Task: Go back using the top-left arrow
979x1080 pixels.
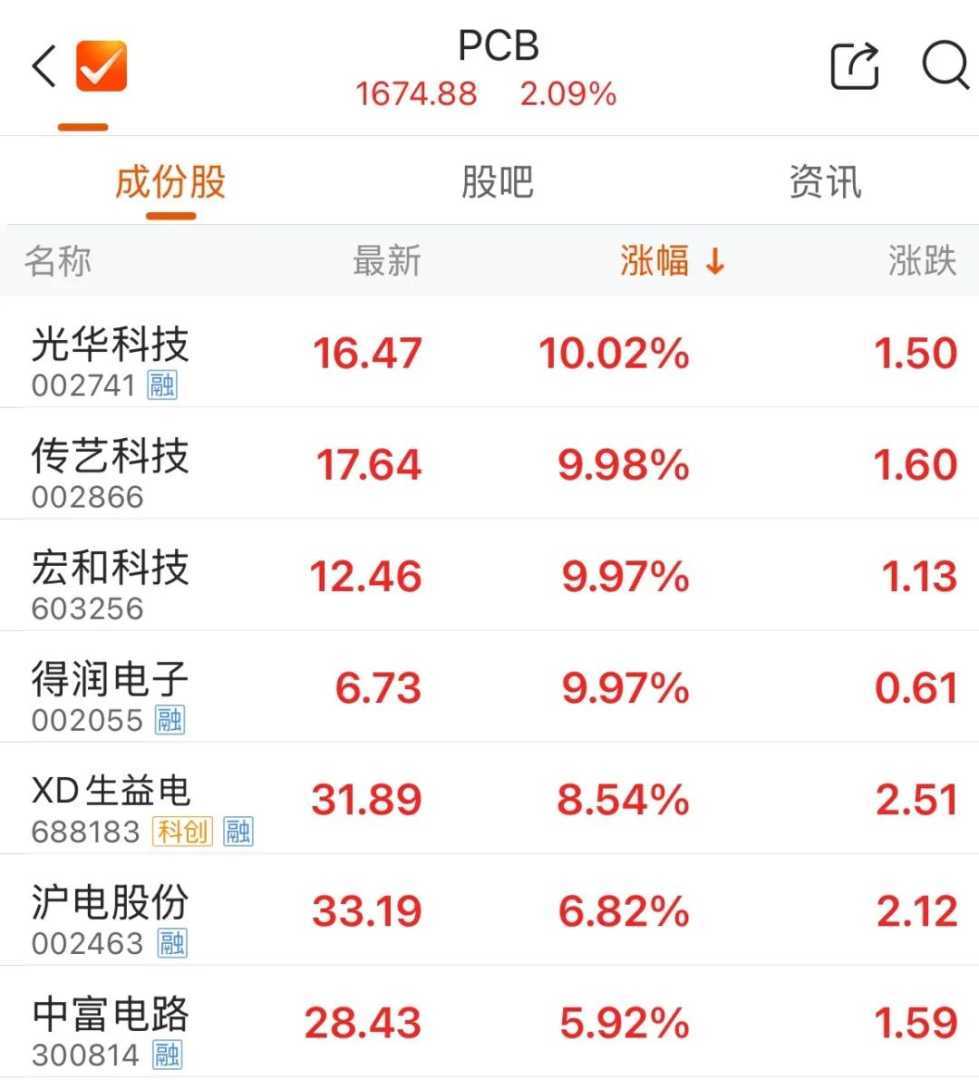Action: click(x=44, y=67)
